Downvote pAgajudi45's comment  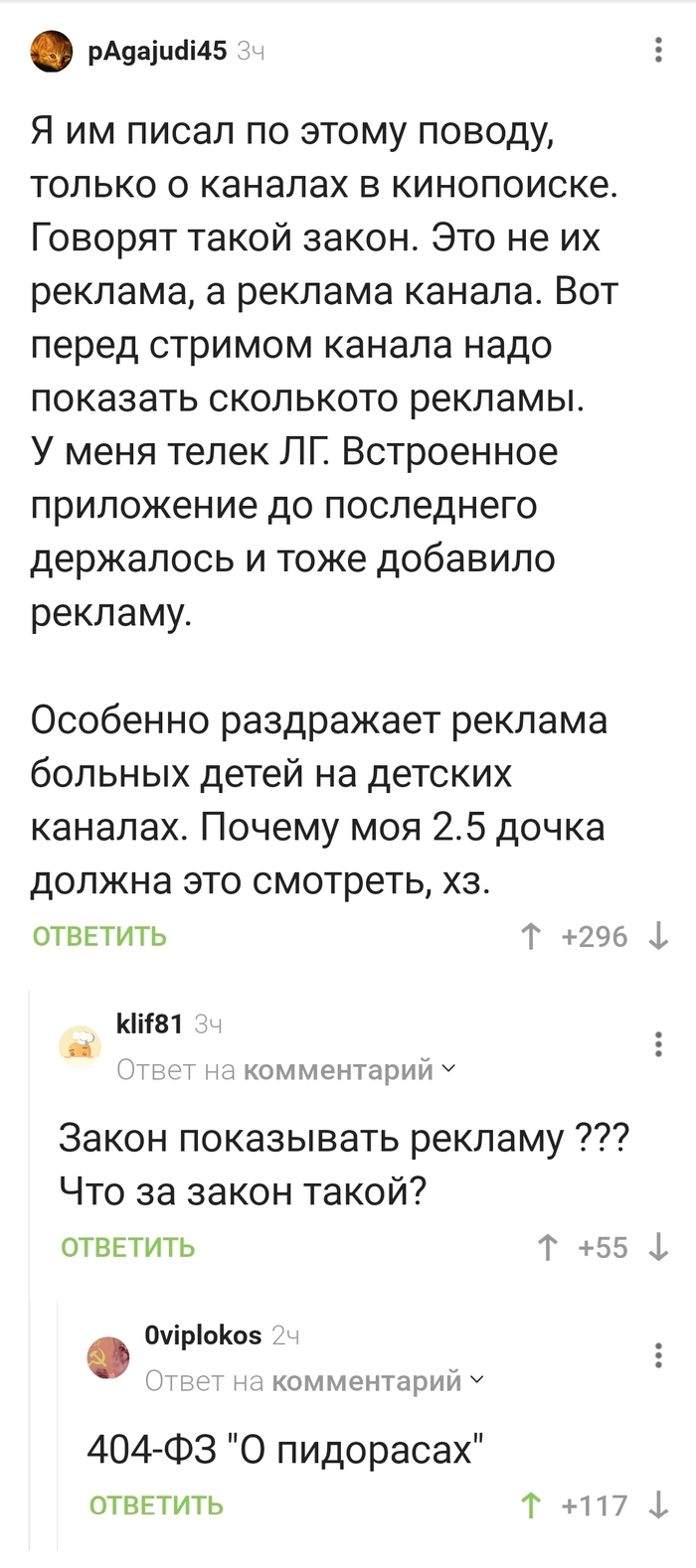coord(658,936)
